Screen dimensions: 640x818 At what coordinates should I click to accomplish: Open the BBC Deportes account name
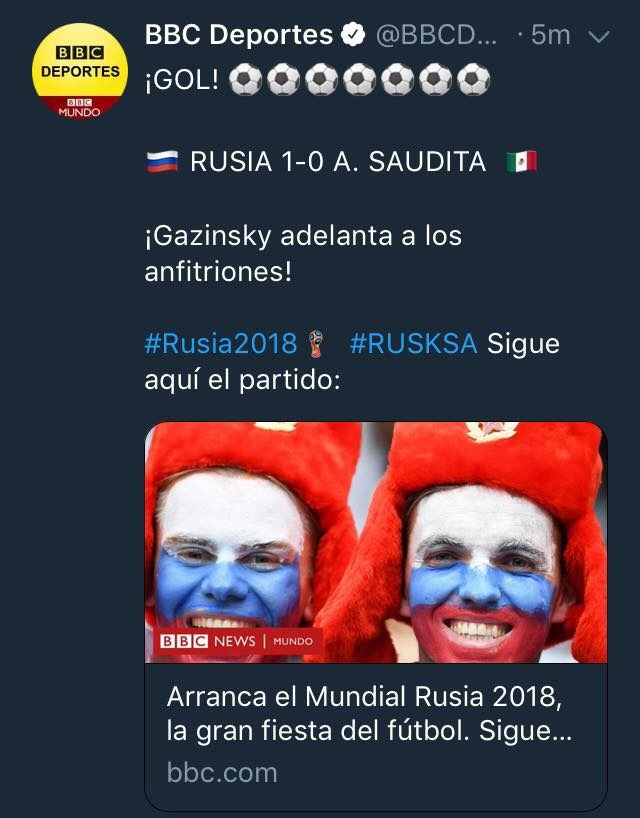click(239, 35)
